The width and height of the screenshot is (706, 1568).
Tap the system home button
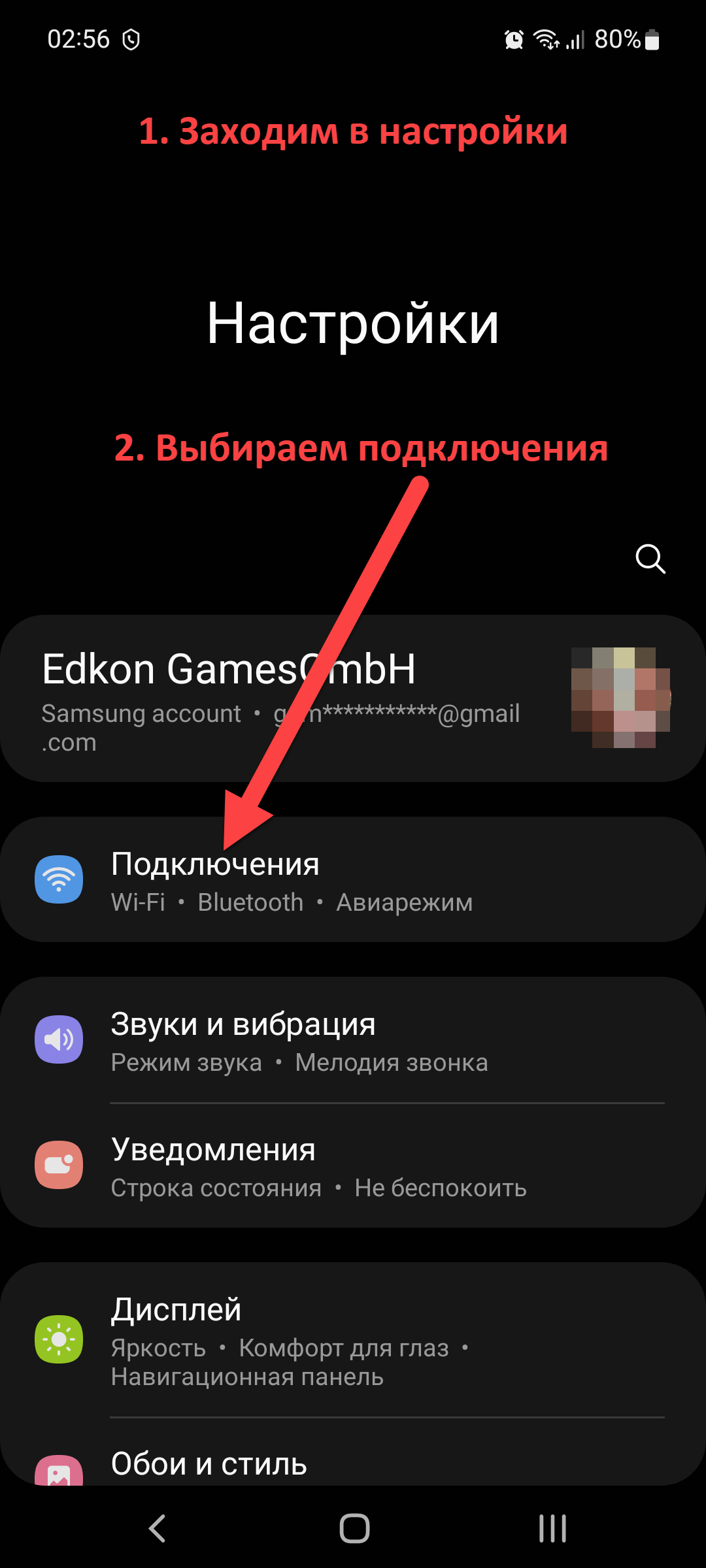[x=354, y=1528]
